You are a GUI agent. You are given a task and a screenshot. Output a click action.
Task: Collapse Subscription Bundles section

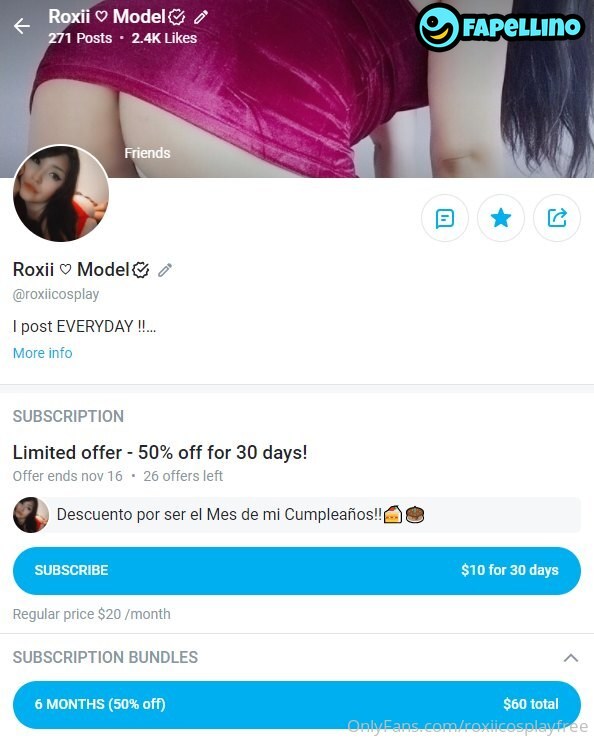point(571,657)
